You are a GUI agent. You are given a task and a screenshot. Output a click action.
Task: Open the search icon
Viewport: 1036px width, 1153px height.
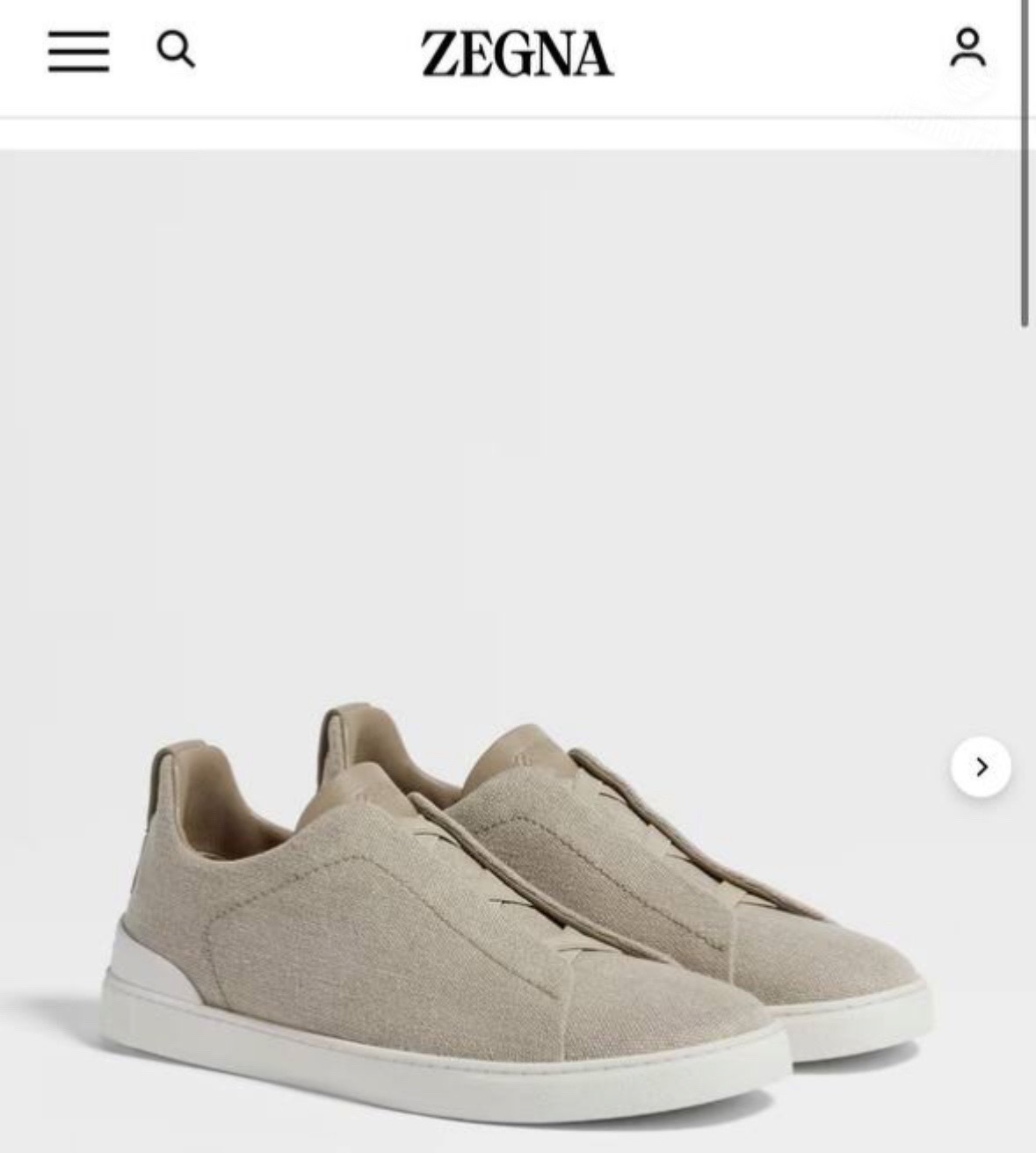pyautogui.click(x=176, y=49)
